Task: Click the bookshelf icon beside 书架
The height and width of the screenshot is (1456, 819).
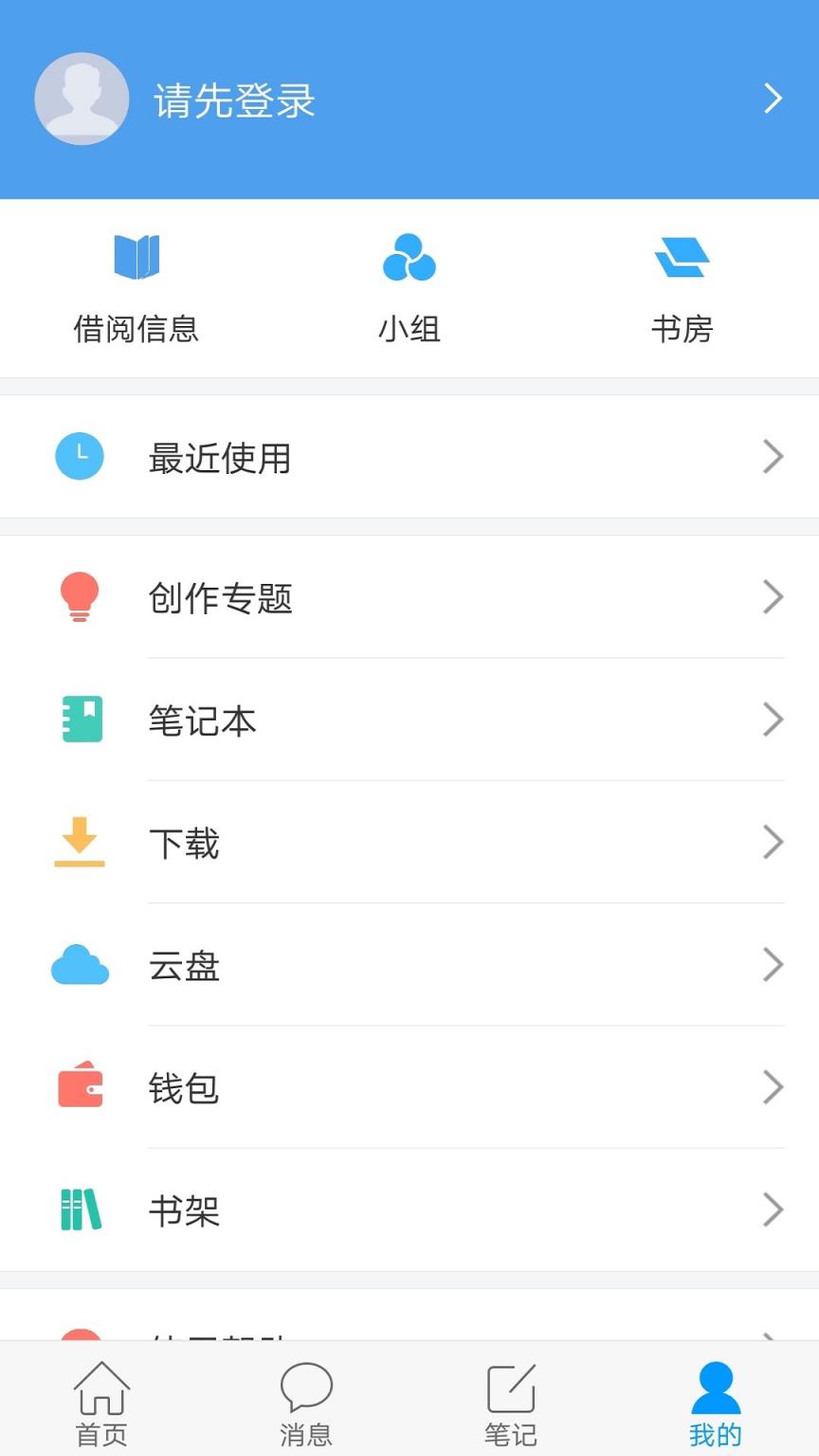Action: pyautogui.click(x=80, y=1209)
